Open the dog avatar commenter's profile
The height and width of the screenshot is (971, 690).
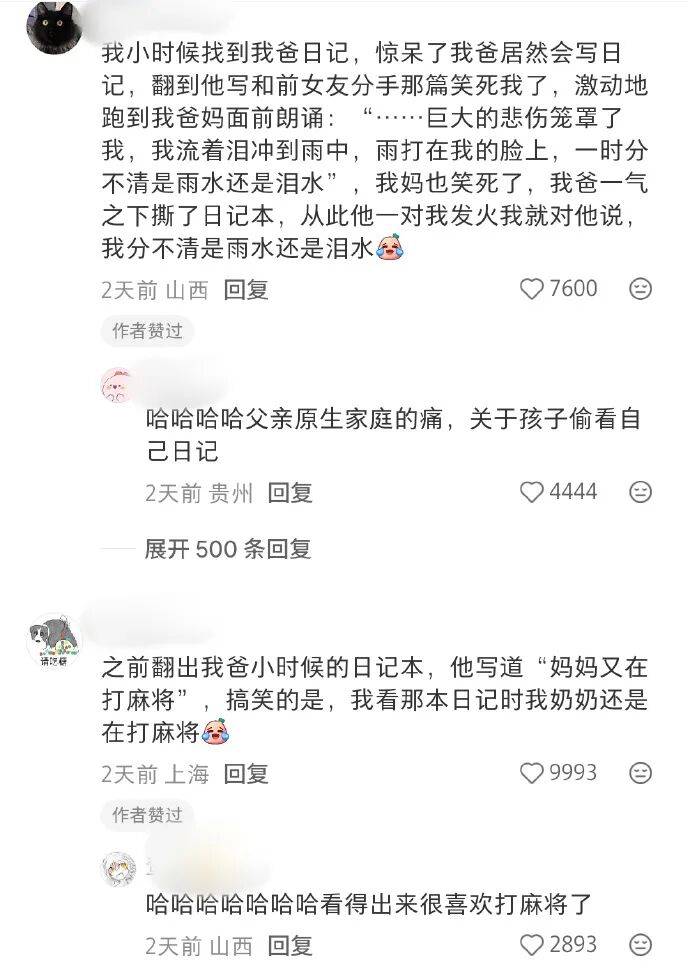49,637
